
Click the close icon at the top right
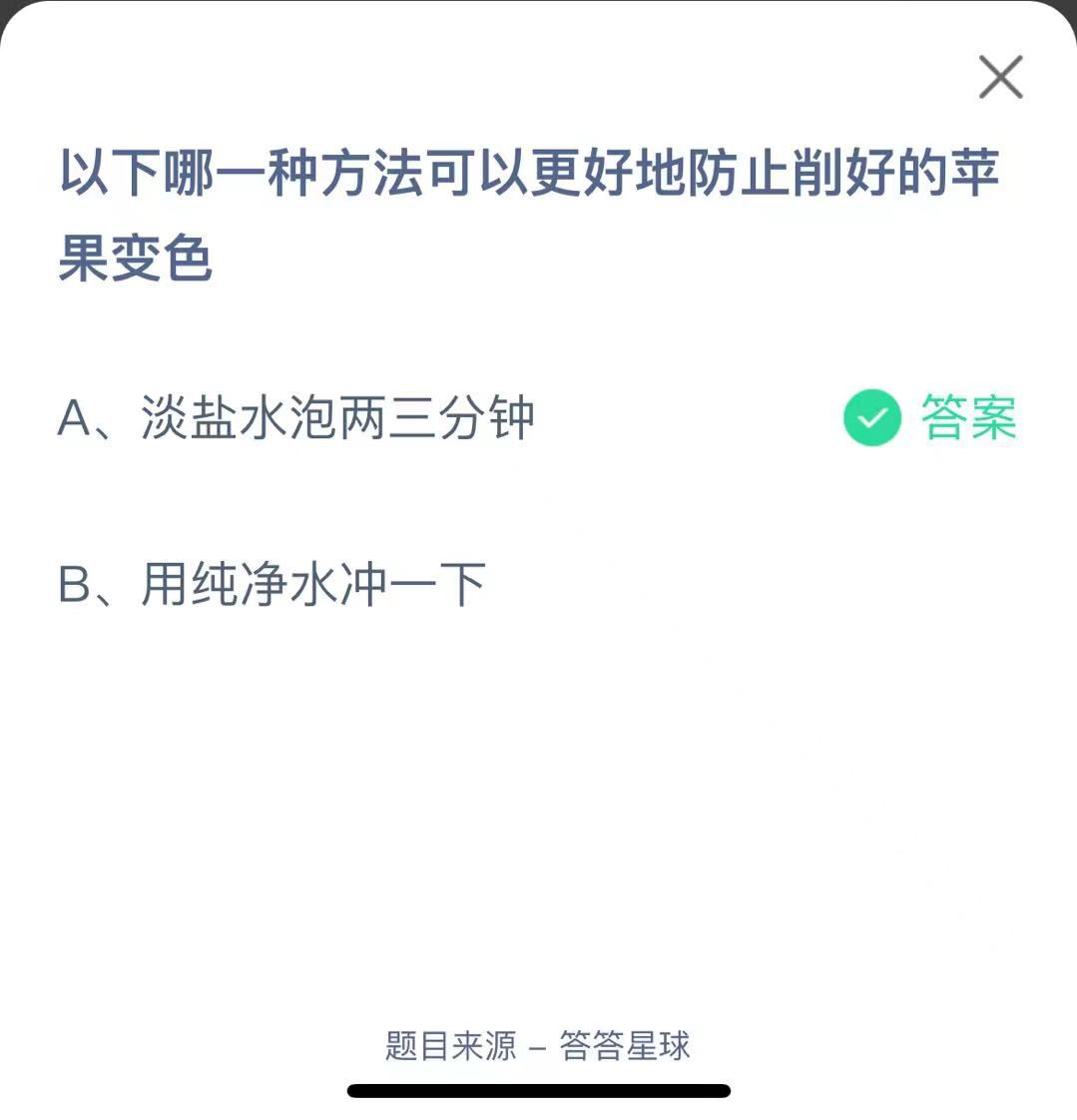(999, 77)
